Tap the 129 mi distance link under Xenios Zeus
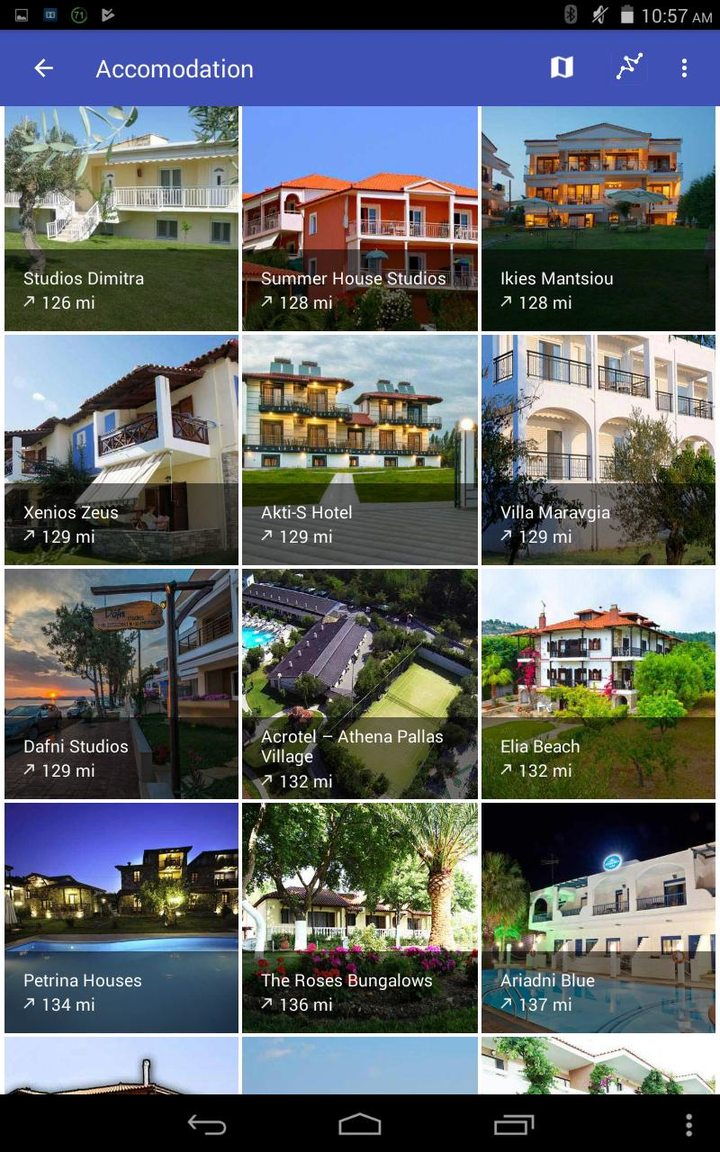 62,537
